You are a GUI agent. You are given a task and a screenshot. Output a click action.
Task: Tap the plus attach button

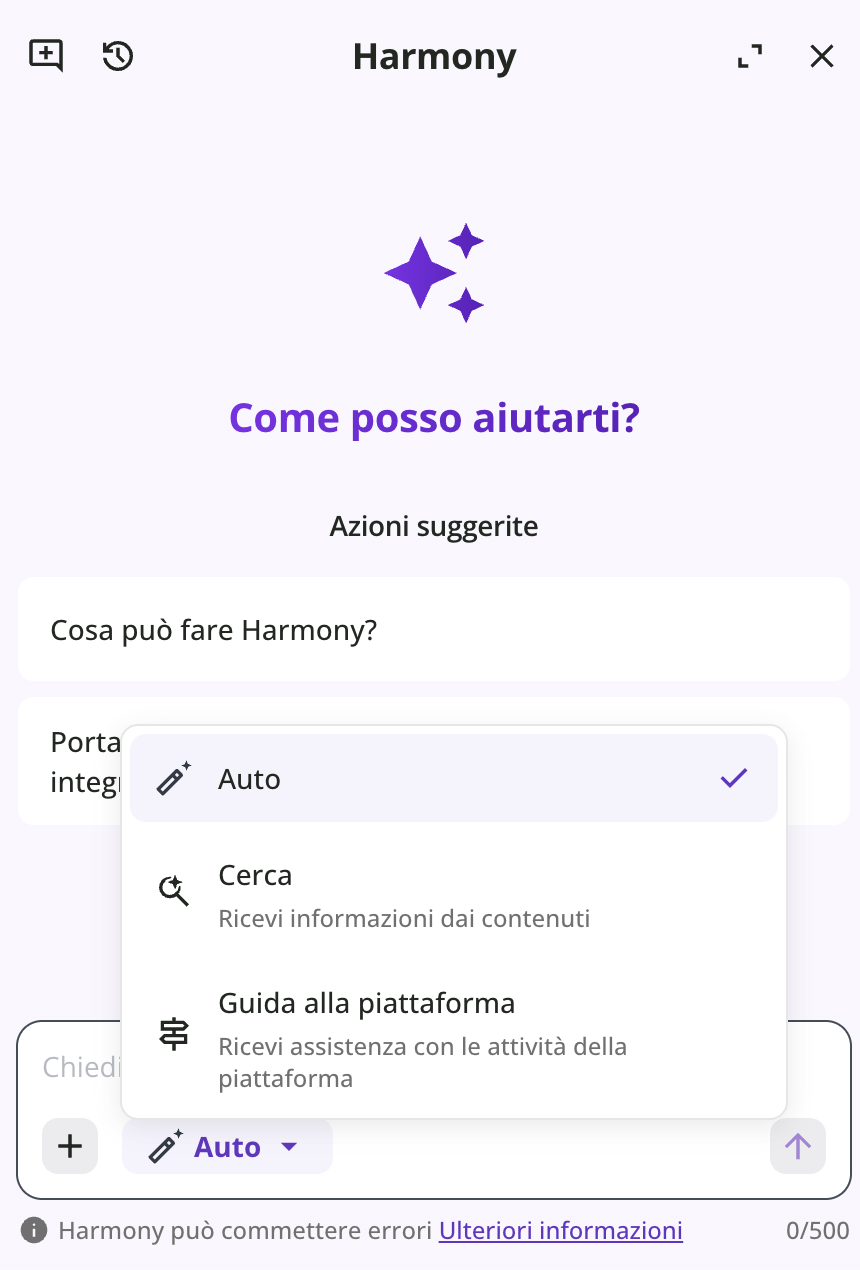point(70,1146)
